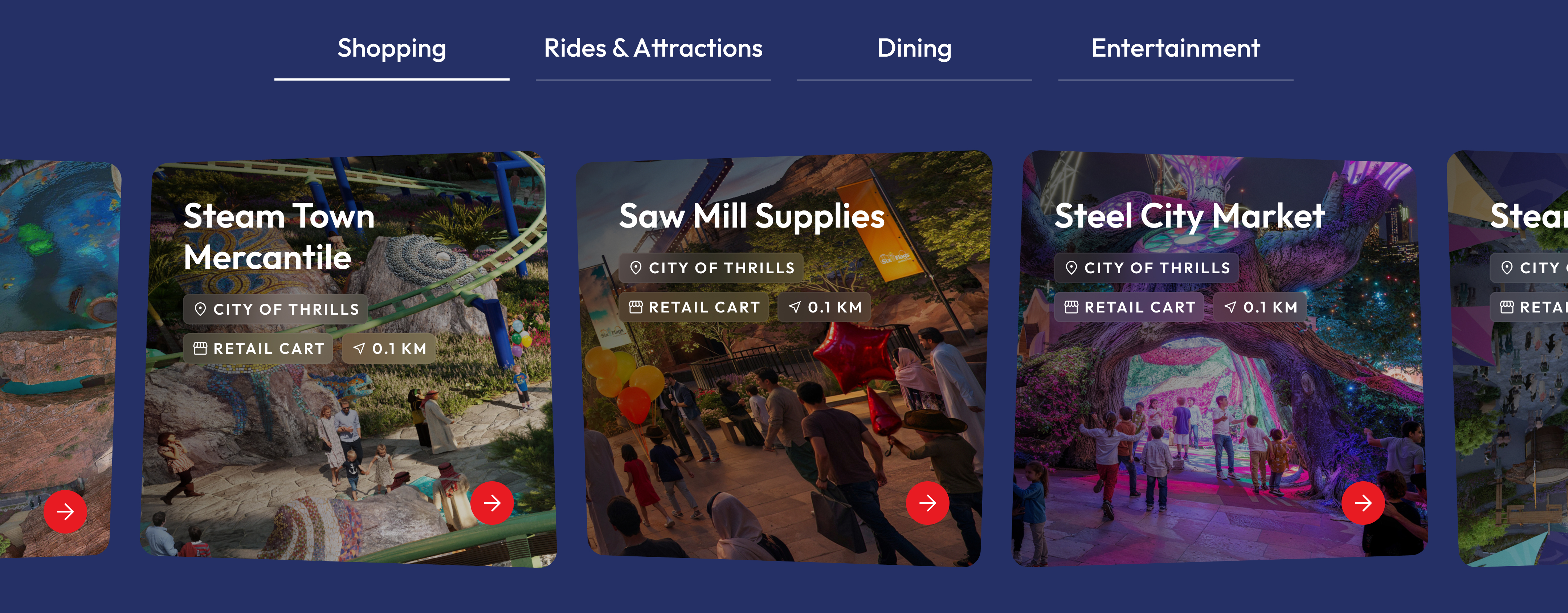Tap the arrow on Saw Mill Supplies
The width and height of the screenshot is (1568, 613).
pyautogui.click(x=927, y=503)
